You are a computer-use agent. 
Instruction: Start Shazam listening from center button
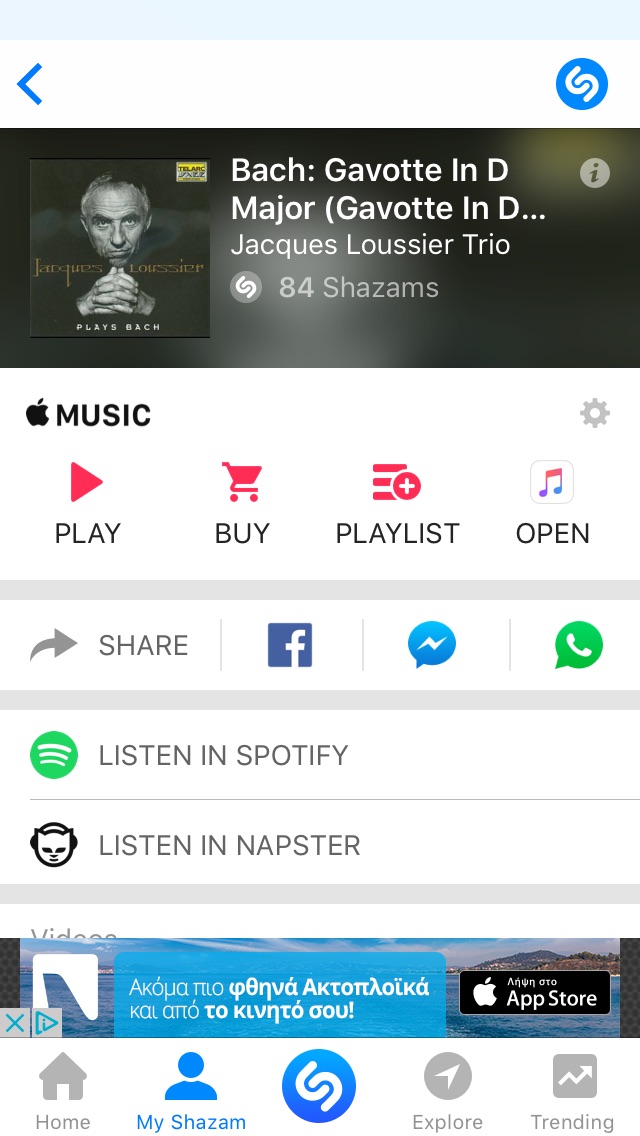(319, 1086)
